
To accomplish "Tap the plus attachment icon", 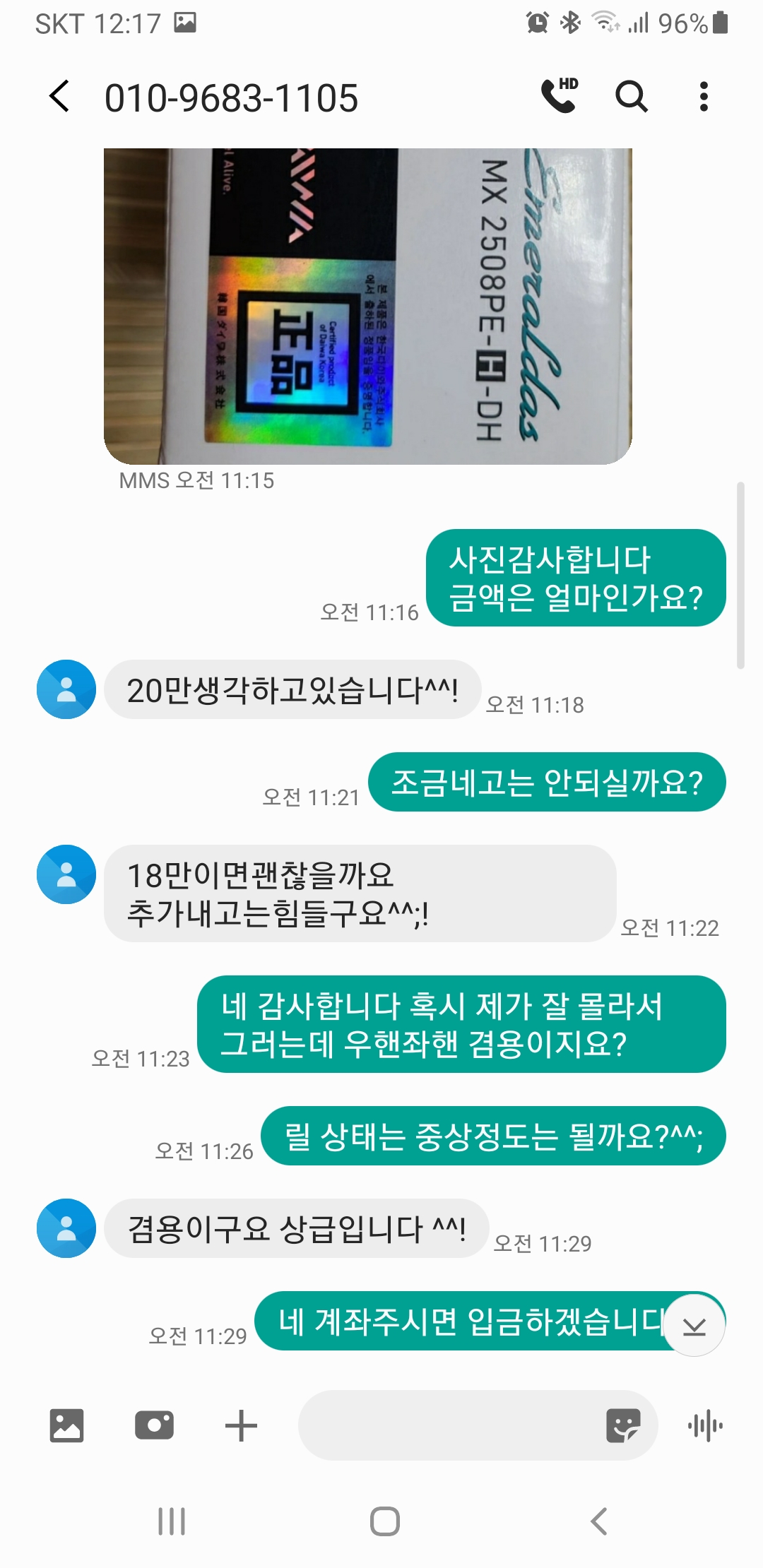I will [x=240, y=1425].
